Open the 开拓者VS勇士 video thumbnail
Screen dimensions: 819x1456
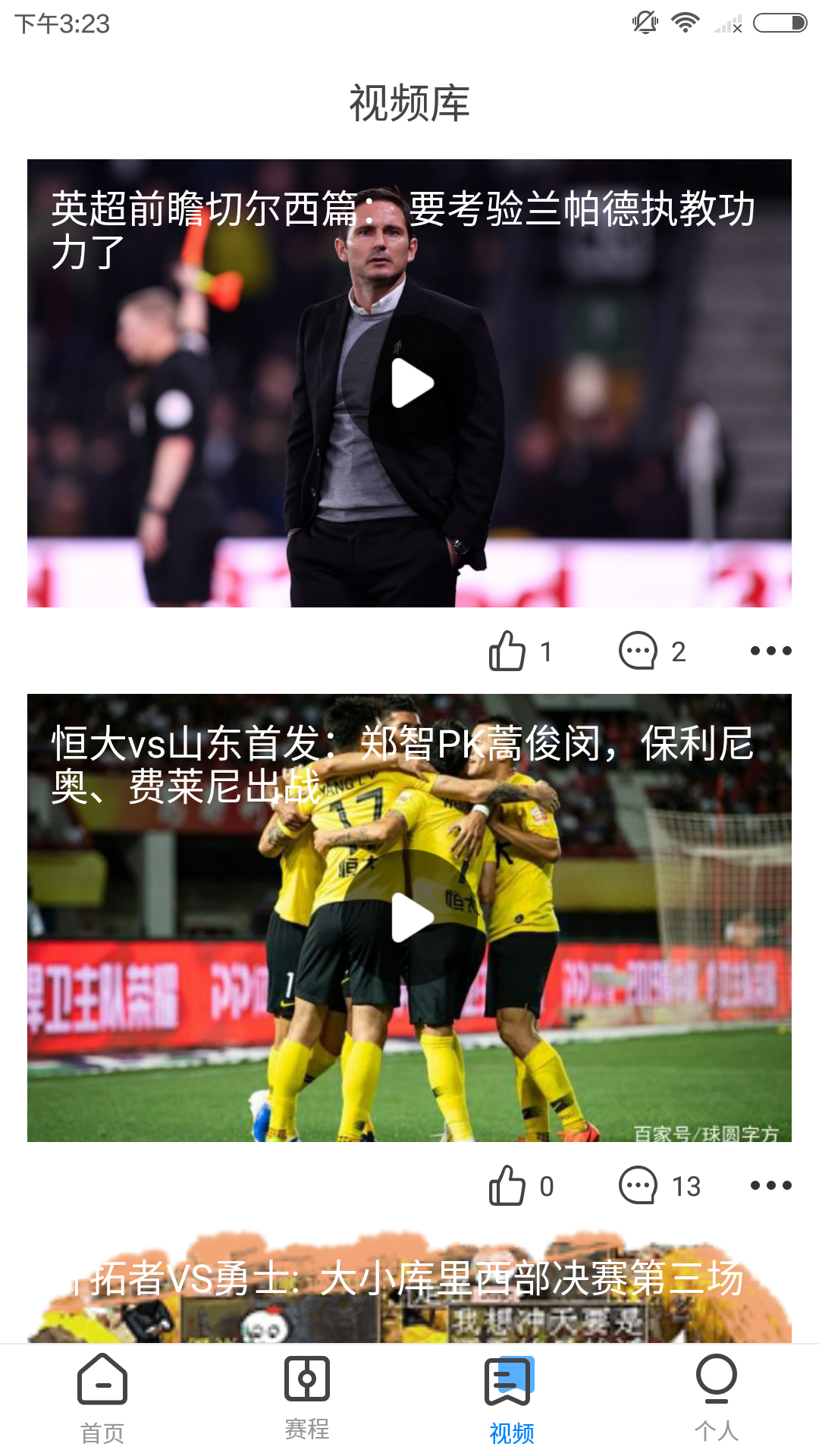(409, 1289)
